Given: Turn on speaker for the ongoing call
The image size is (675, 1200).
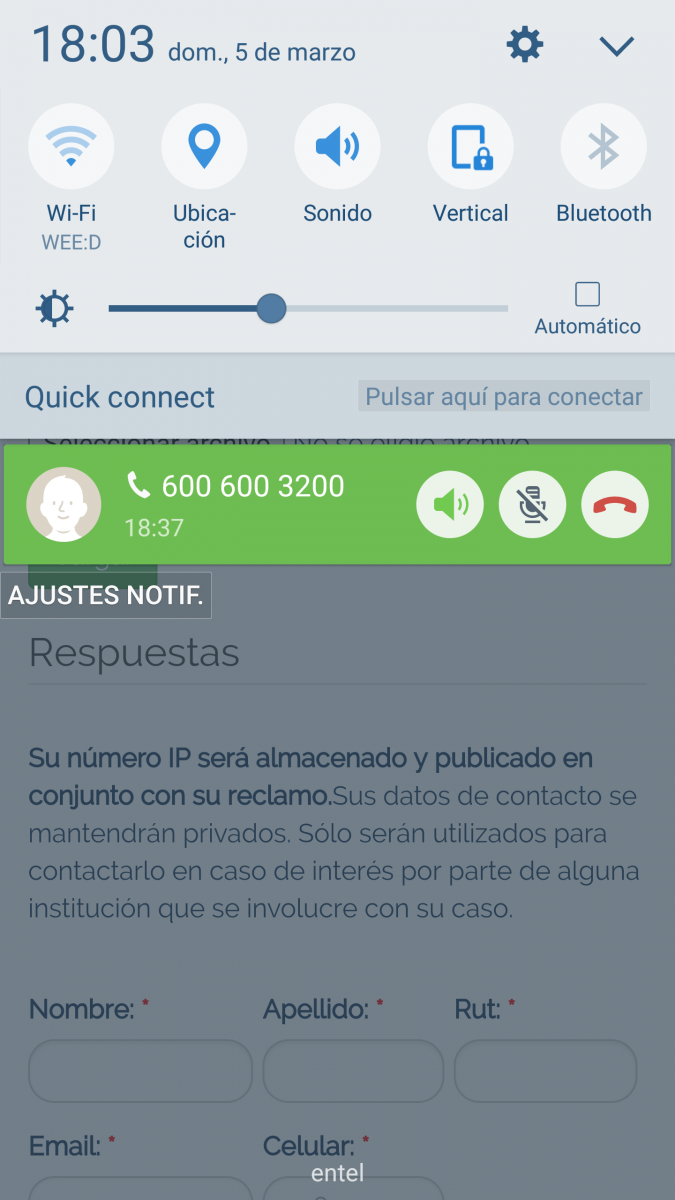Looking at the screenshot, I should (x=450, y=505).
